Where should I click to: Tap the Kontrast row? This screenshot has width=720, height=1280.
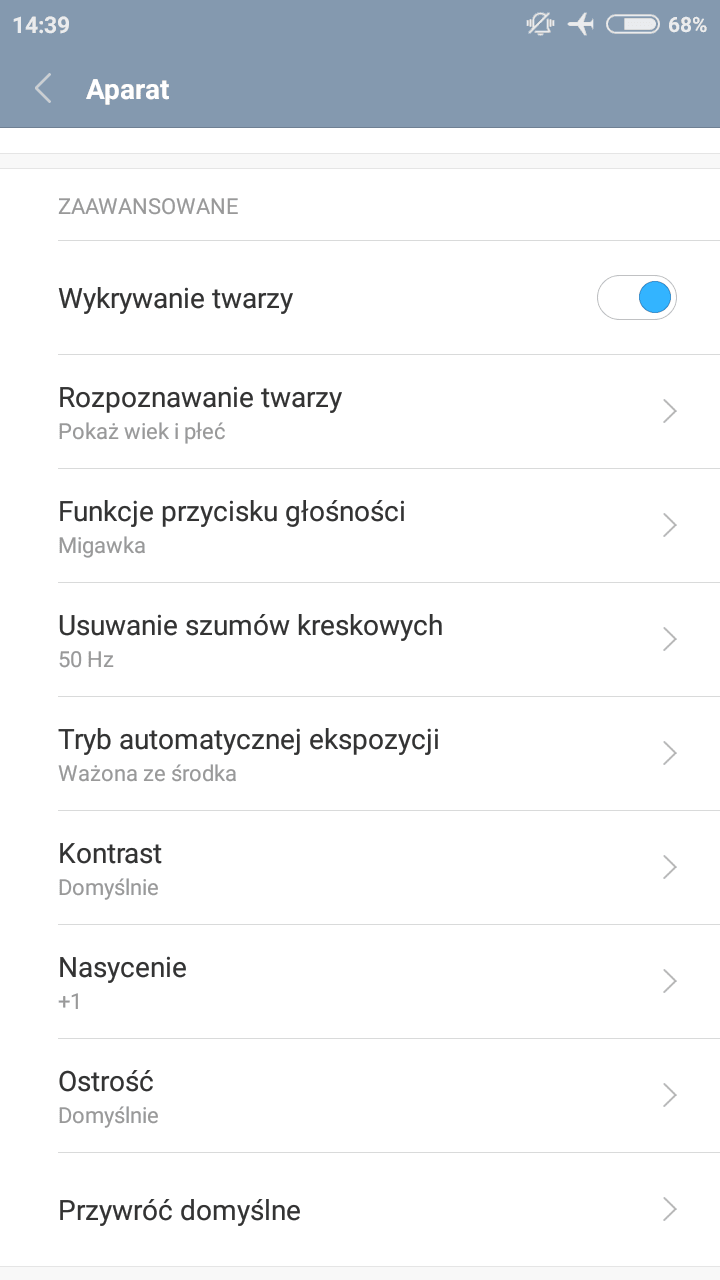coord(360,868)
